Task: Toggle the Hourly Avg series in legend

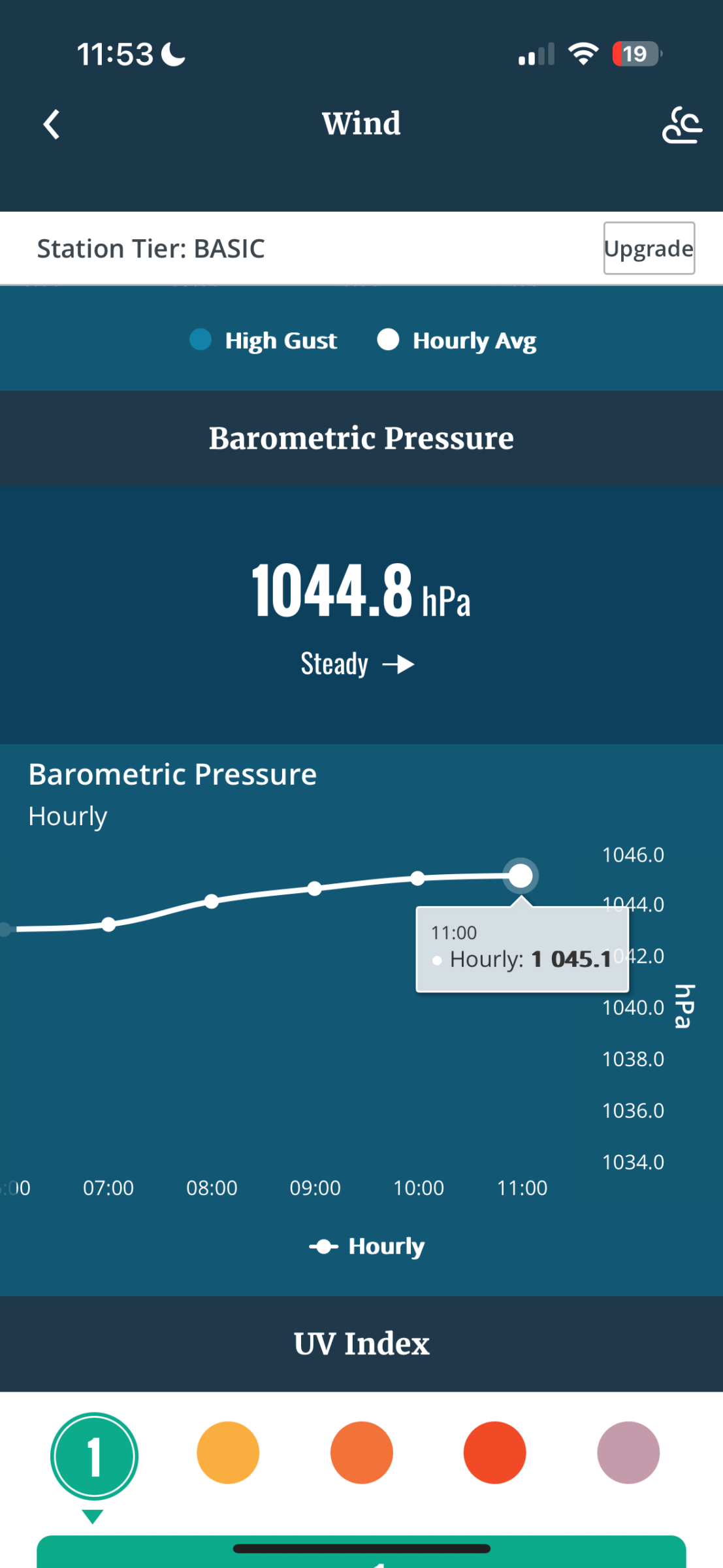Action: [457, 340]
